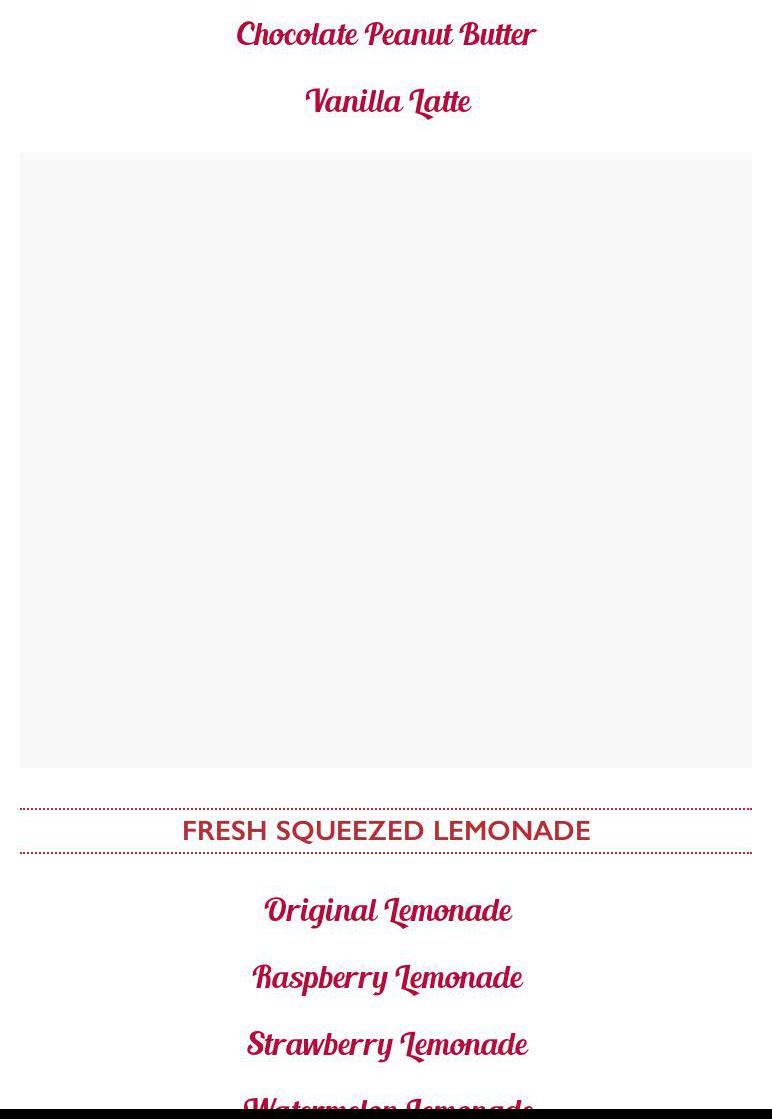772x1119 pixels.
Task: Open Original Lemonade
Action: 387,910
